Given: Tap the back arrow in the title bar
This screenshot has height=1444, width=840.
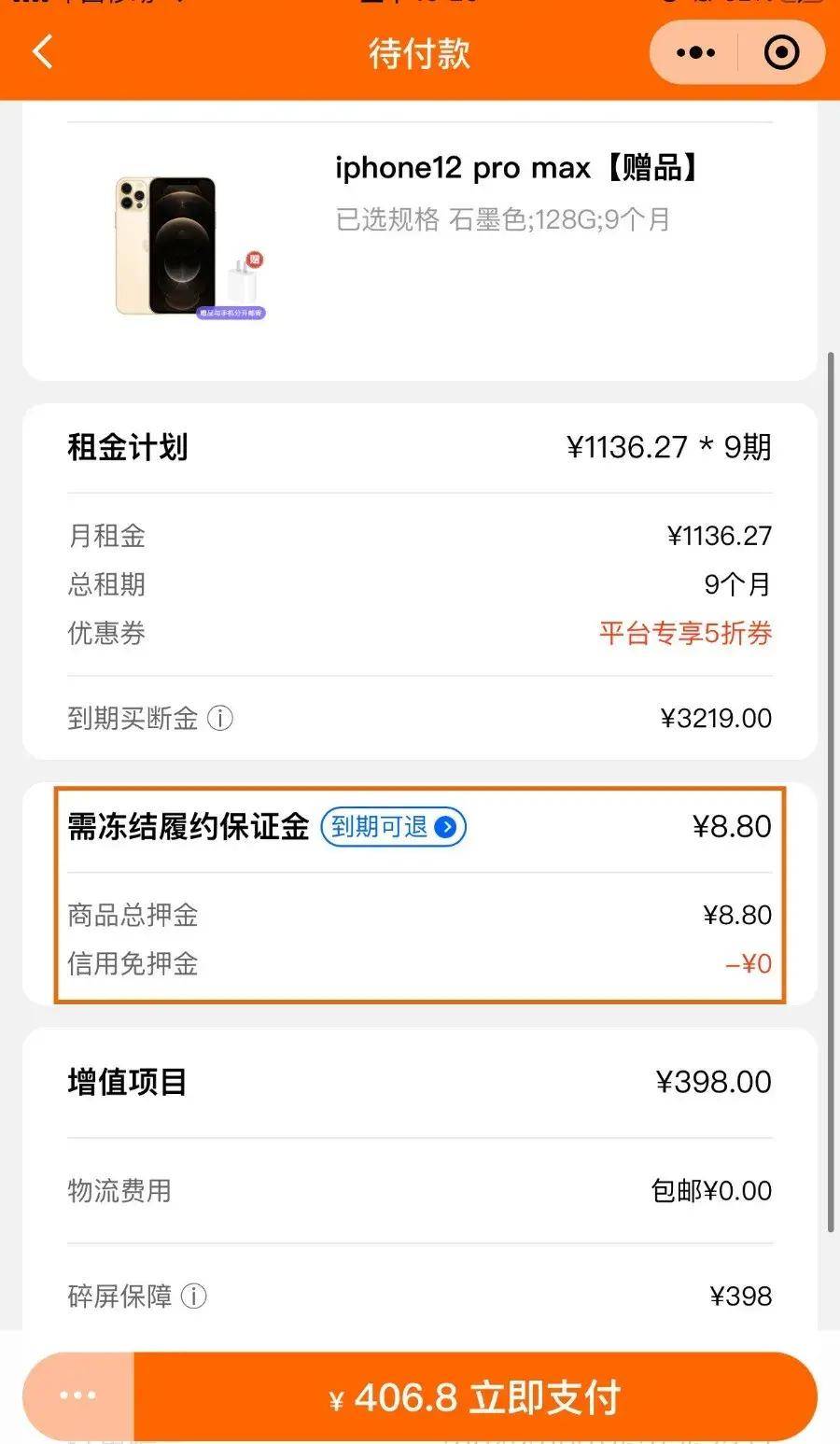Looking at the screenshot, I should click(41, 52).
